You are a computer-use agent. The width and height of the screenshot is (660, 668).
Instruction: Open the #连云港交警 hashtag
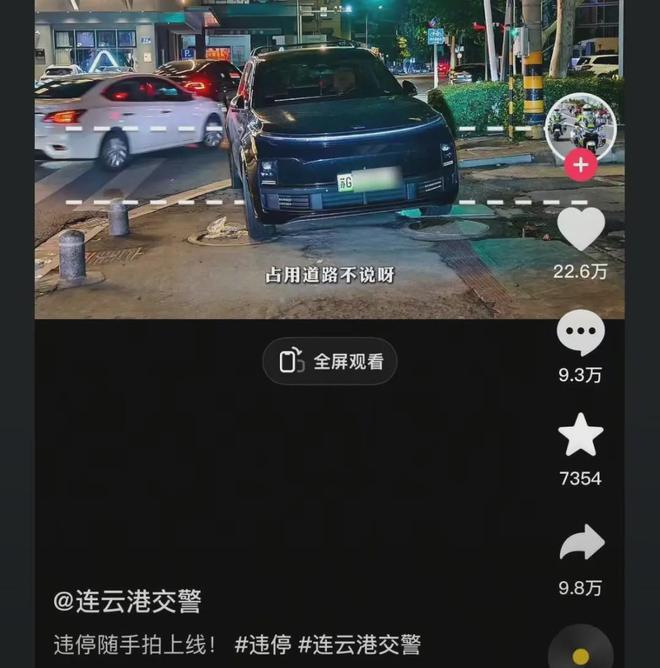(360, 644)
